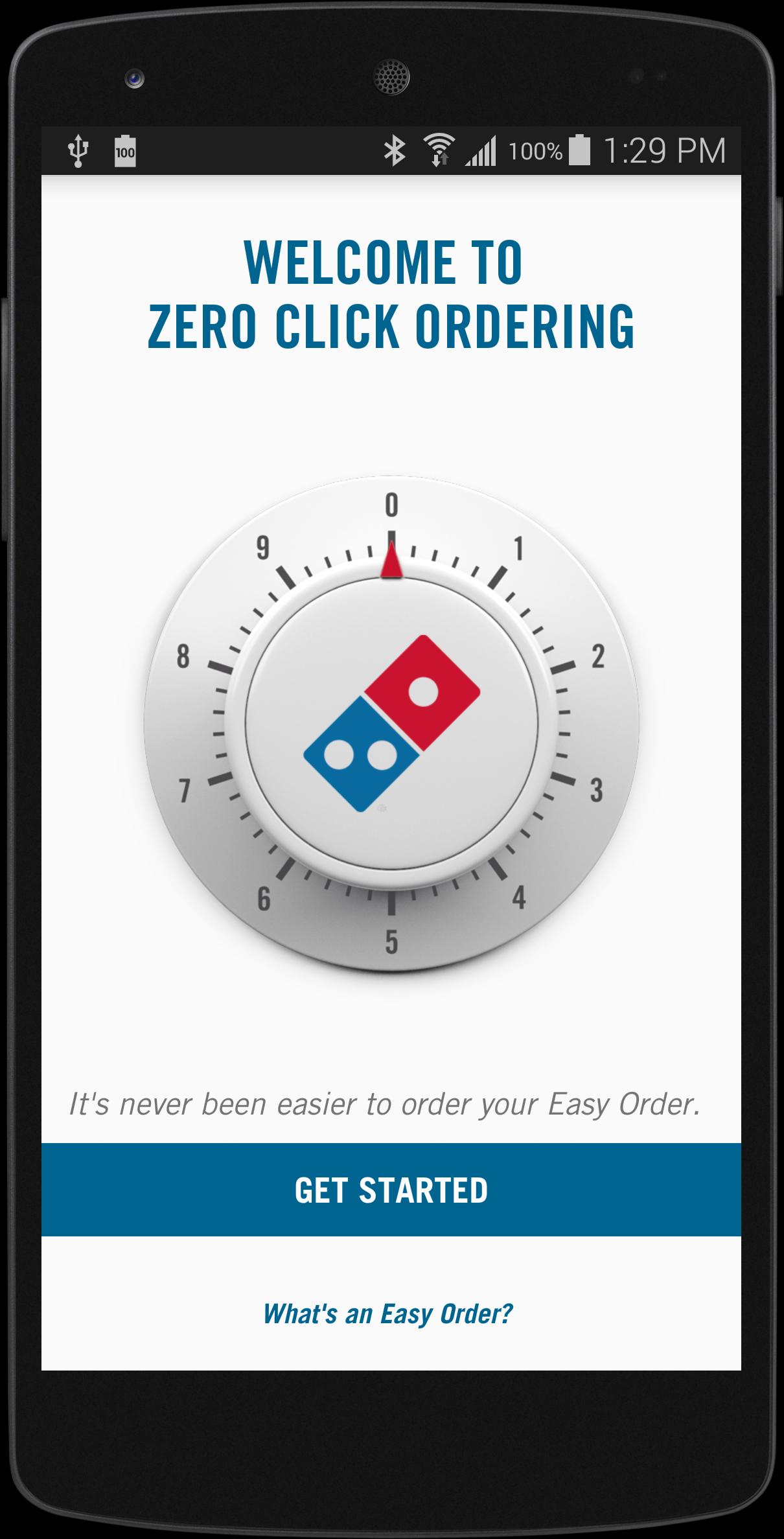Tap the GET STARTED button
The image size is (784, 1539).
pos(391,1190)
